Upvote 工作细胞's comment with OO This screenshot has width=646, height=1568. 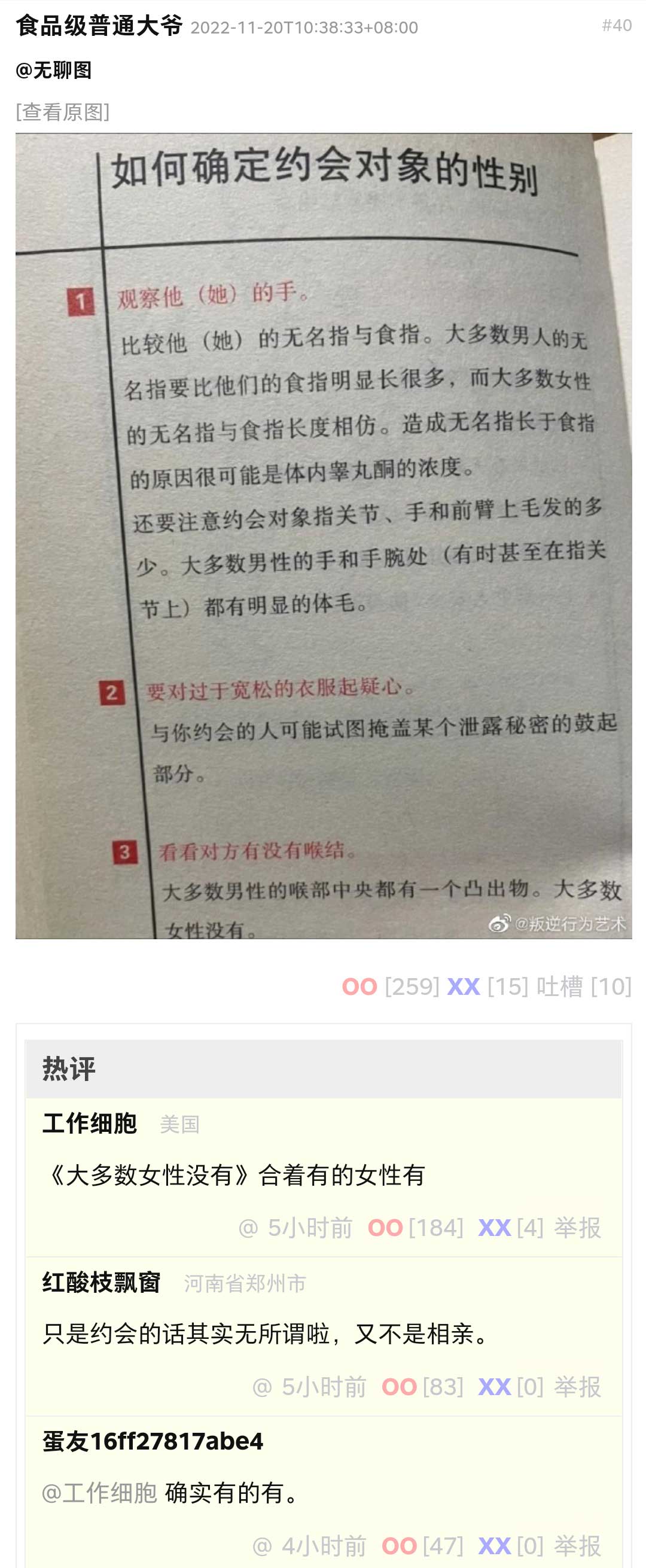pyautogui.click(x=385, y=1228)
